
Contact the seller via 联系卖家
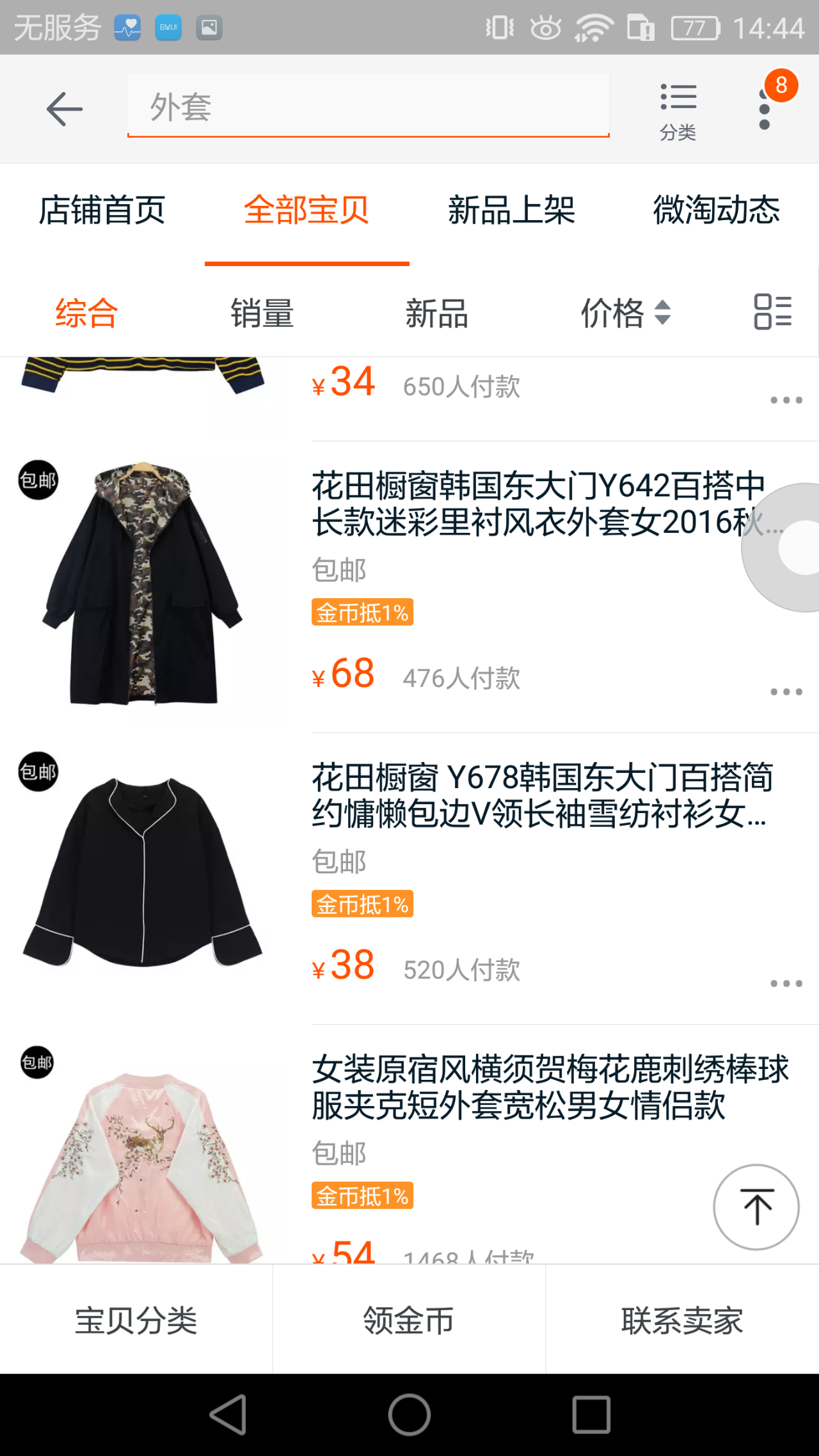[682, 1320]
